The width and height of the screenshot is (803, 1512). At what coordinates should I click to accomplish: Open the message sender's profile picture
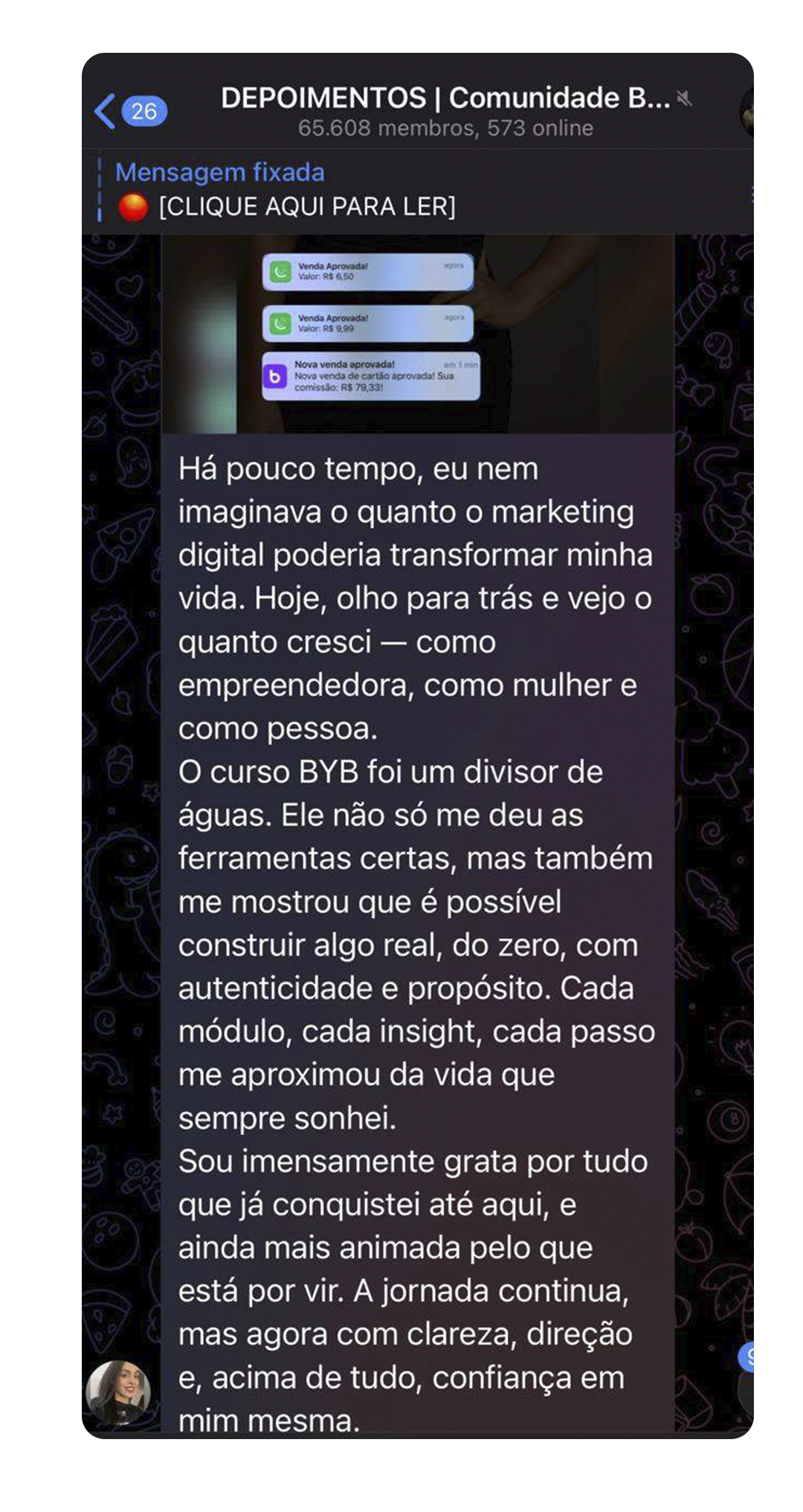pos(119,1392)
